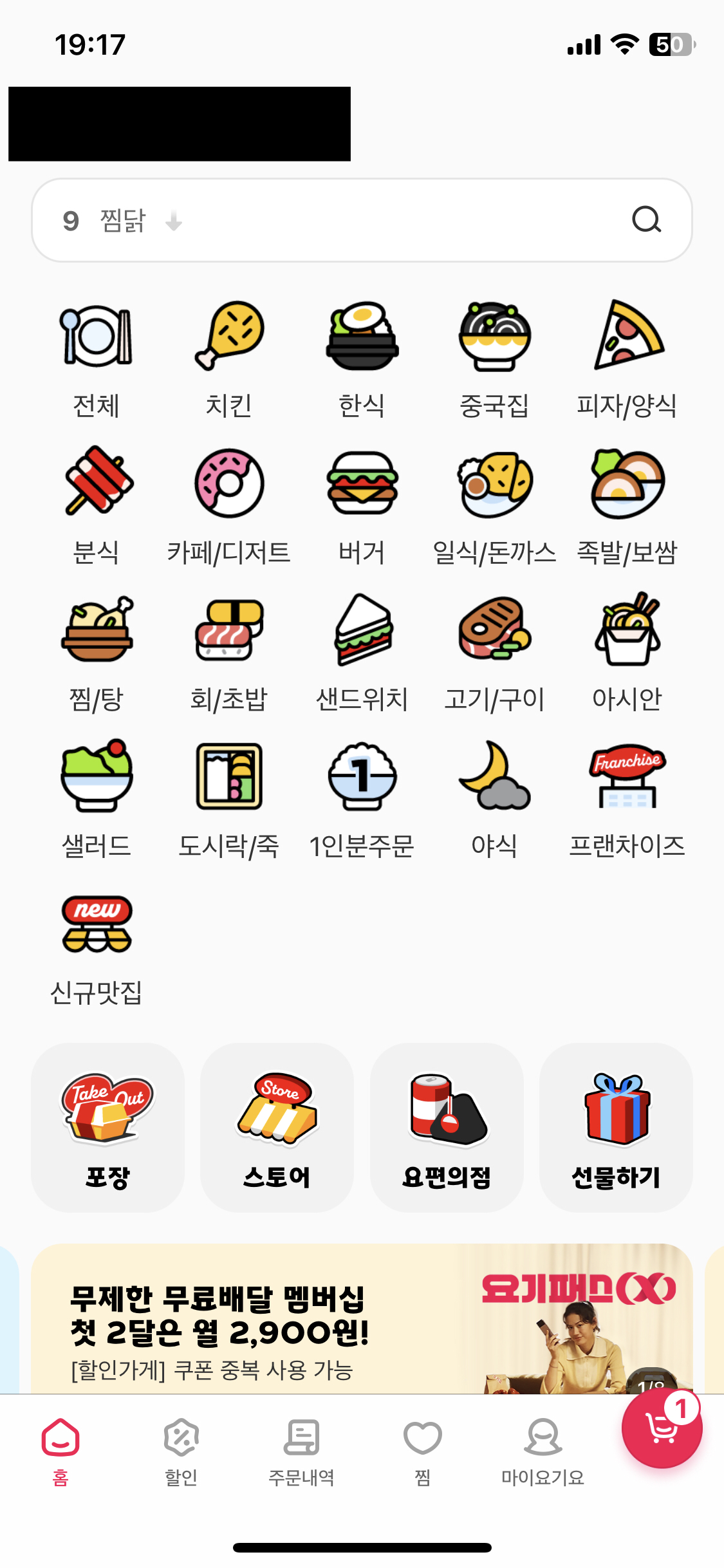View 신규맛집 new restaurants

[97, 947]
